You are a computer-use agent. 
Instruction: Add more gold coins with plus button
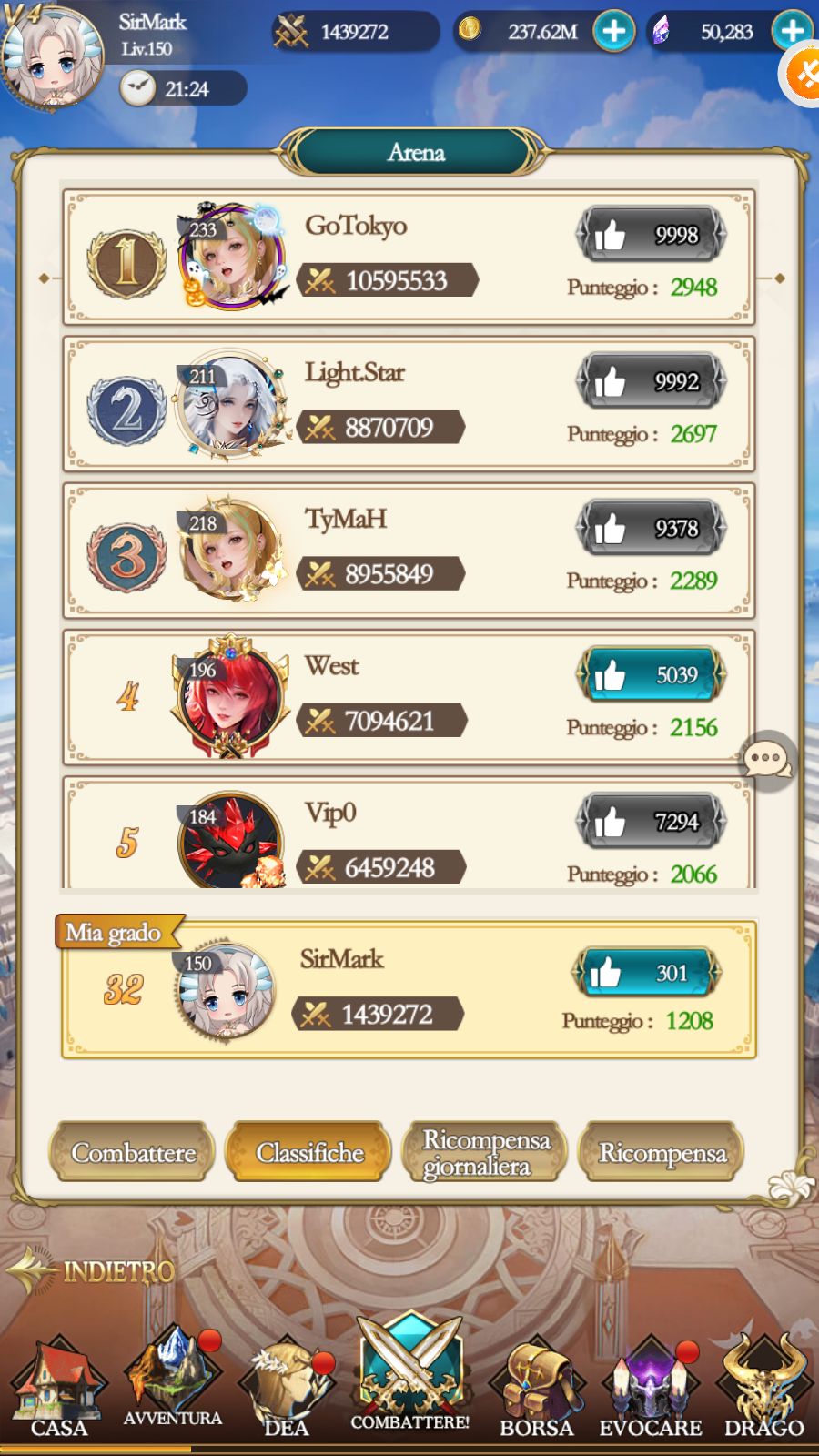click(614, 31)
